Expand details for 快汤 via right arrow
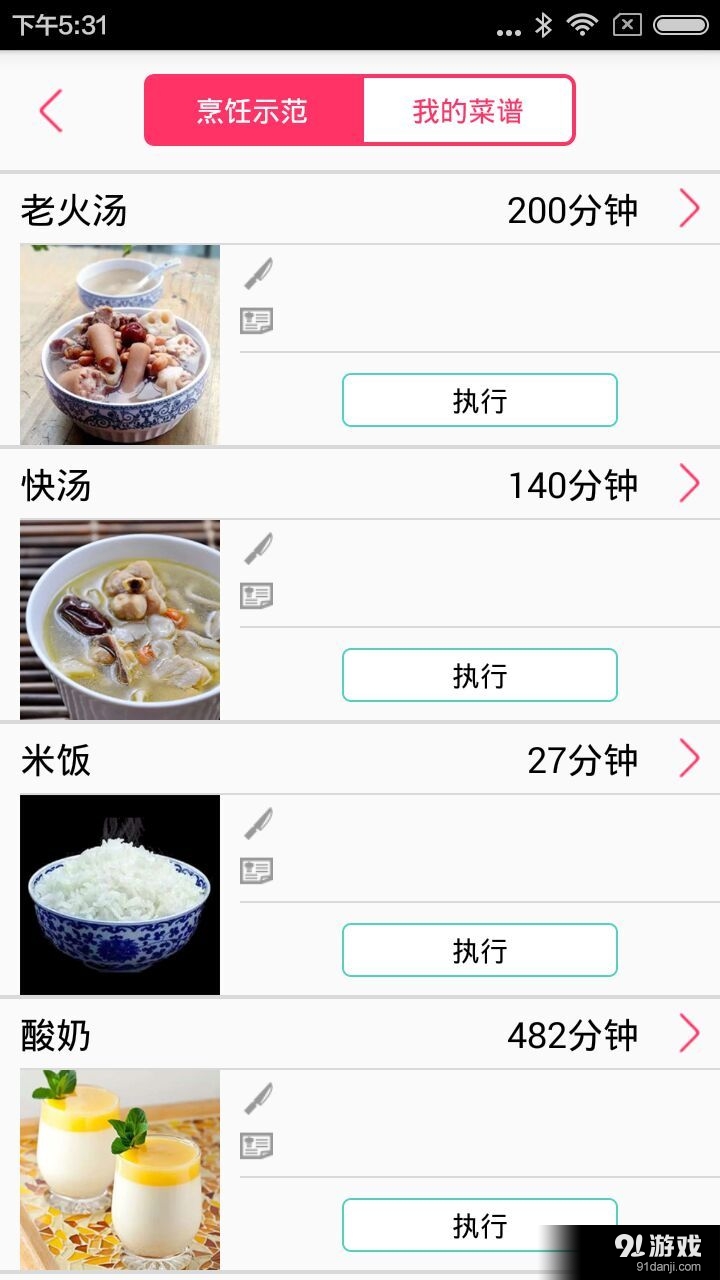 pyautogui.click(x=691, y=483)
